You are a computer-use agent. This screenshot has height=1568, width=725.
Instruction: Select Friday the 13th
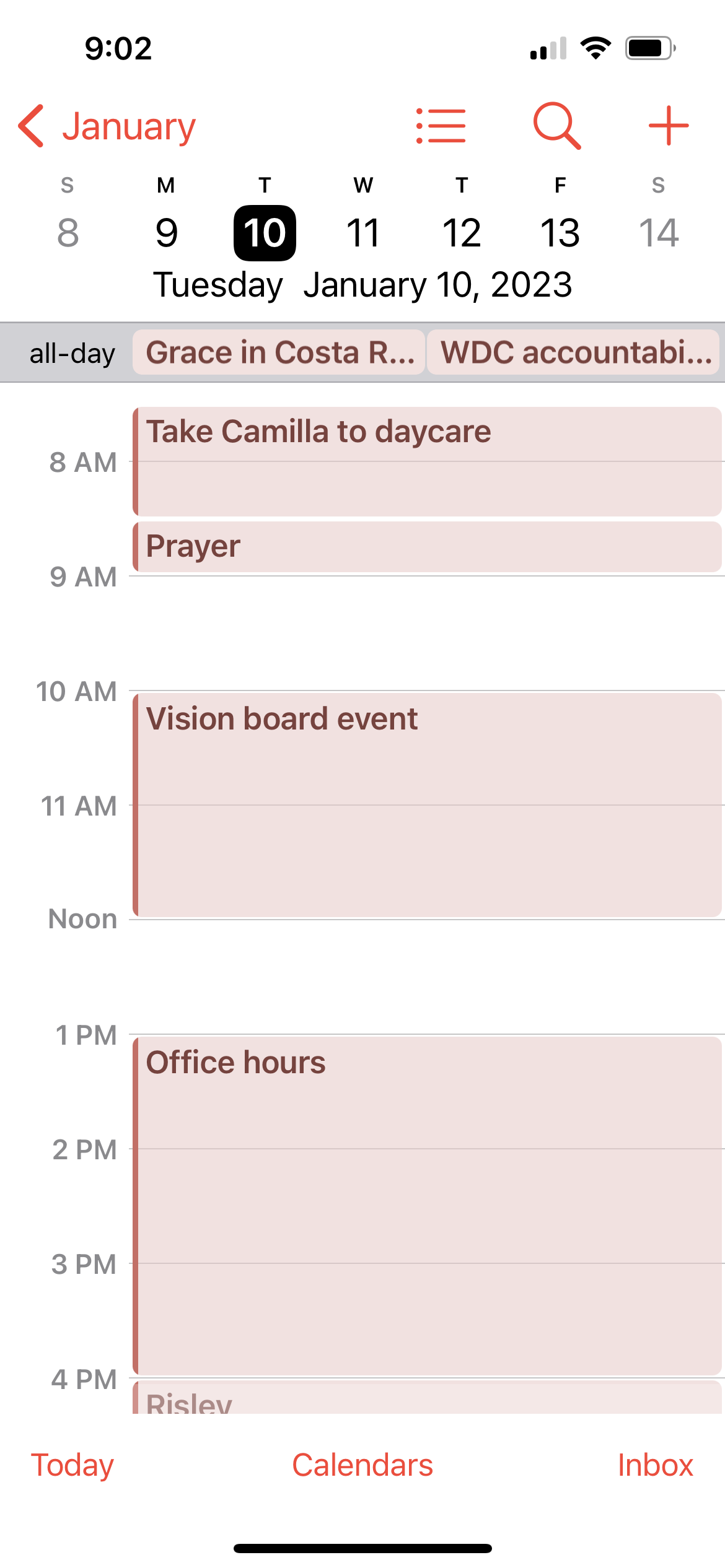click(560, 233)
